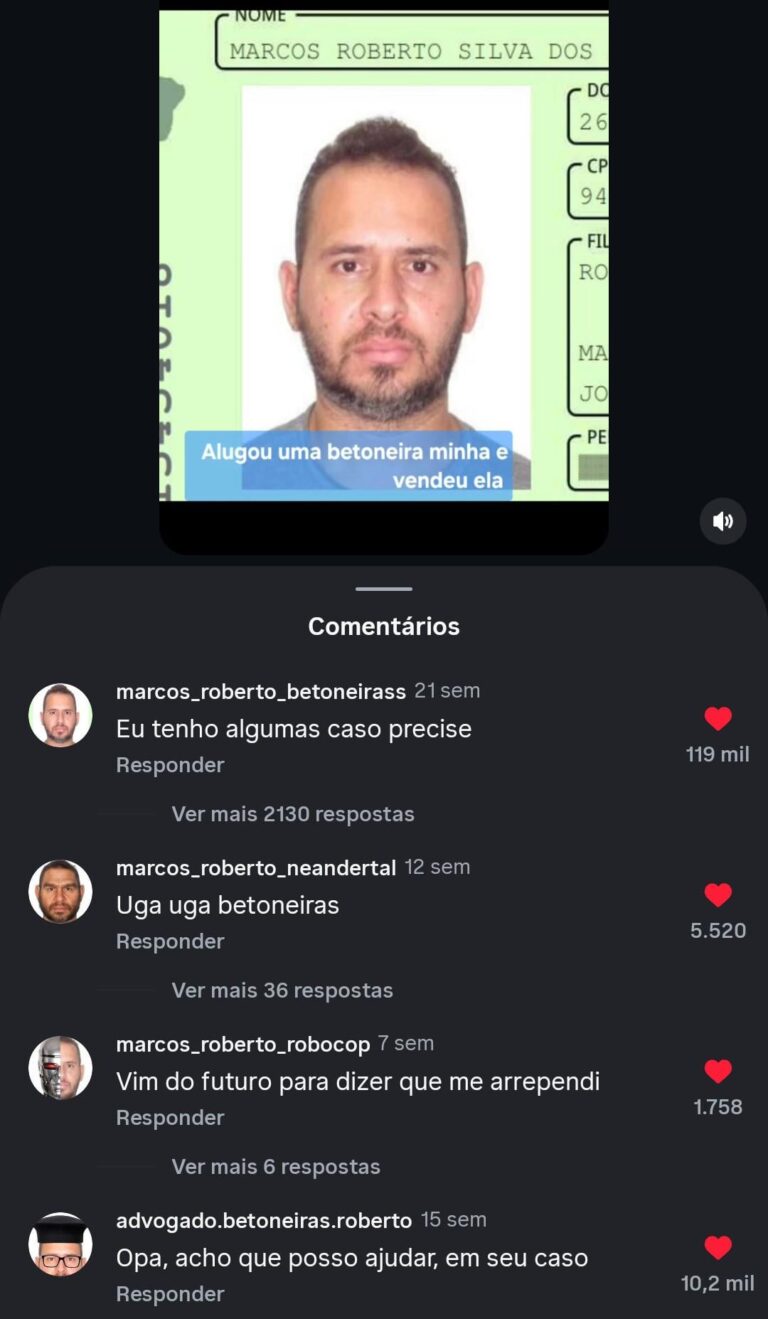The width and height of the screenshot is (768, 1319).
Task: Like the comment by marcos_roberto_robocop
Action: tap(718, 1072)
